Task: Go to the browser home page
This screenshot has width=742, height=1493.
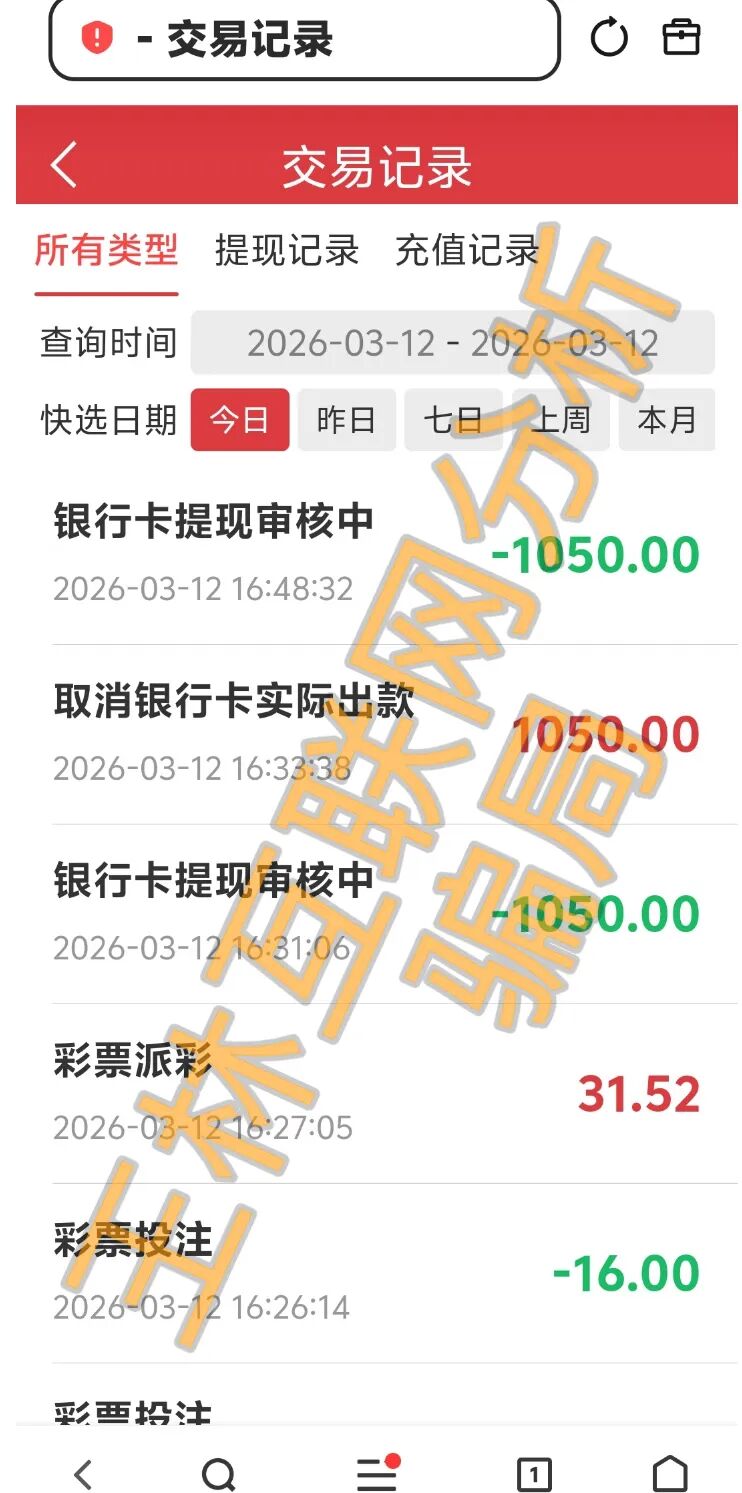Action: (670, 1474)
